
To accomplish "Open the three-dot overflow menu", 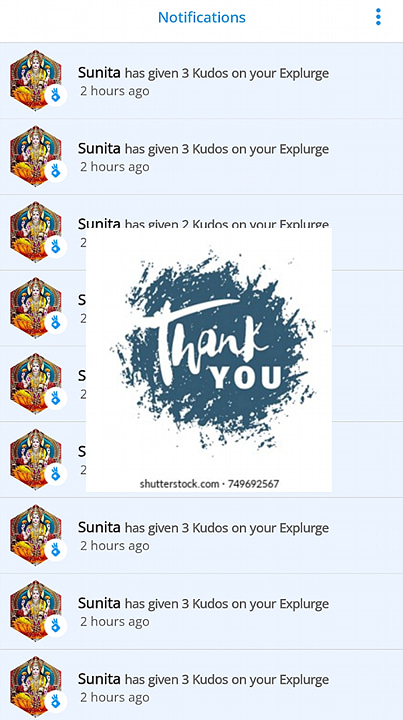I will coord(378,17).
